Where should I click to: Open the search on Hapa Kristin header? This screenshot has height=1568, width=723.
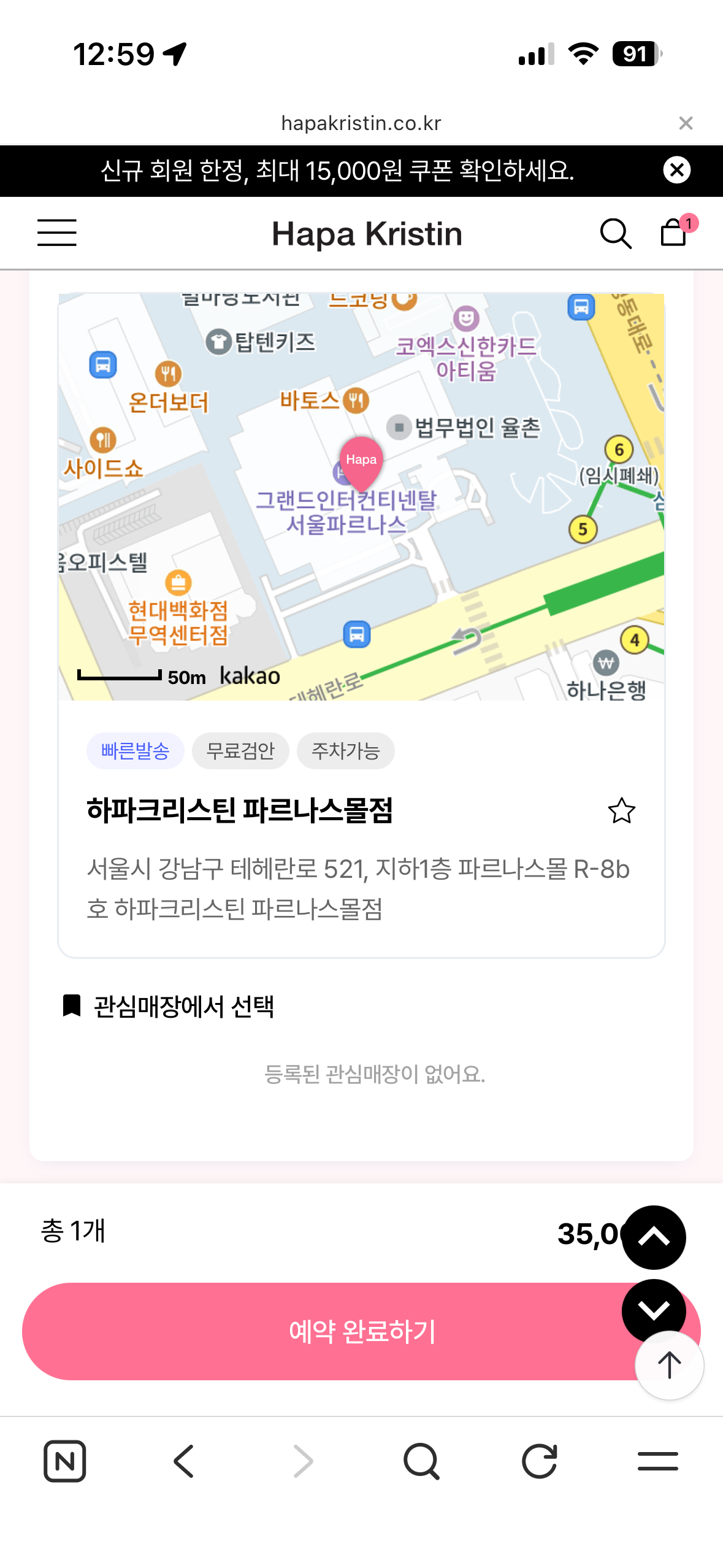click(x=616, y=233)
